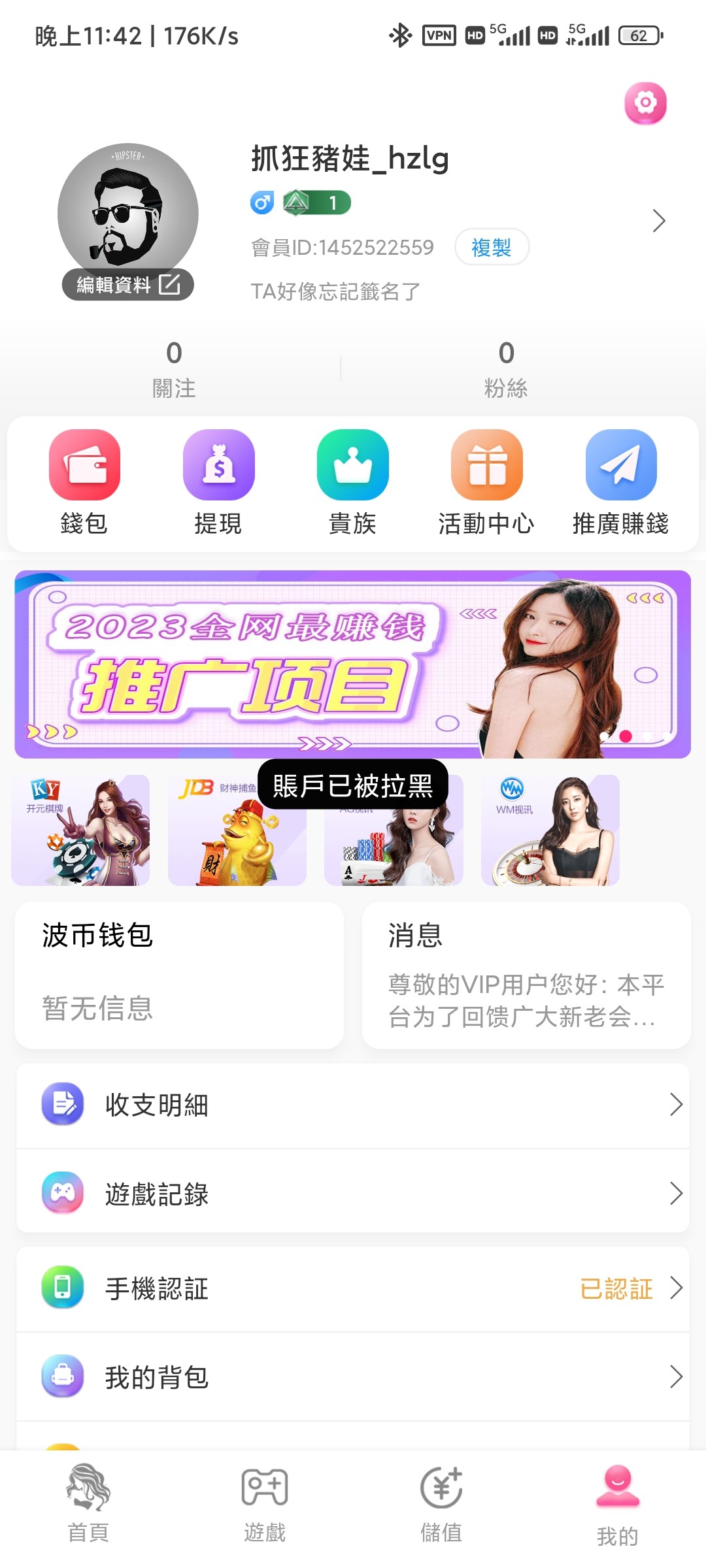Open the 貴族 noble section
This screenshot has height=1568, width=706.
coord(352,482)
